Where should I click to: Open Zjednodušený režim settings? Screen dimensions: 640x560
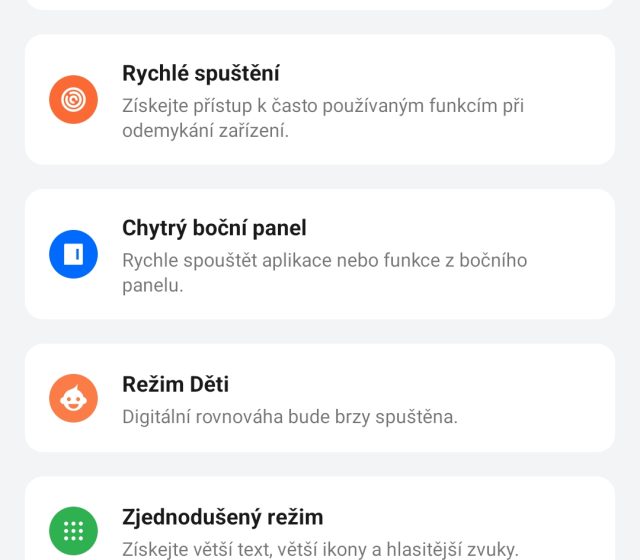320,525
